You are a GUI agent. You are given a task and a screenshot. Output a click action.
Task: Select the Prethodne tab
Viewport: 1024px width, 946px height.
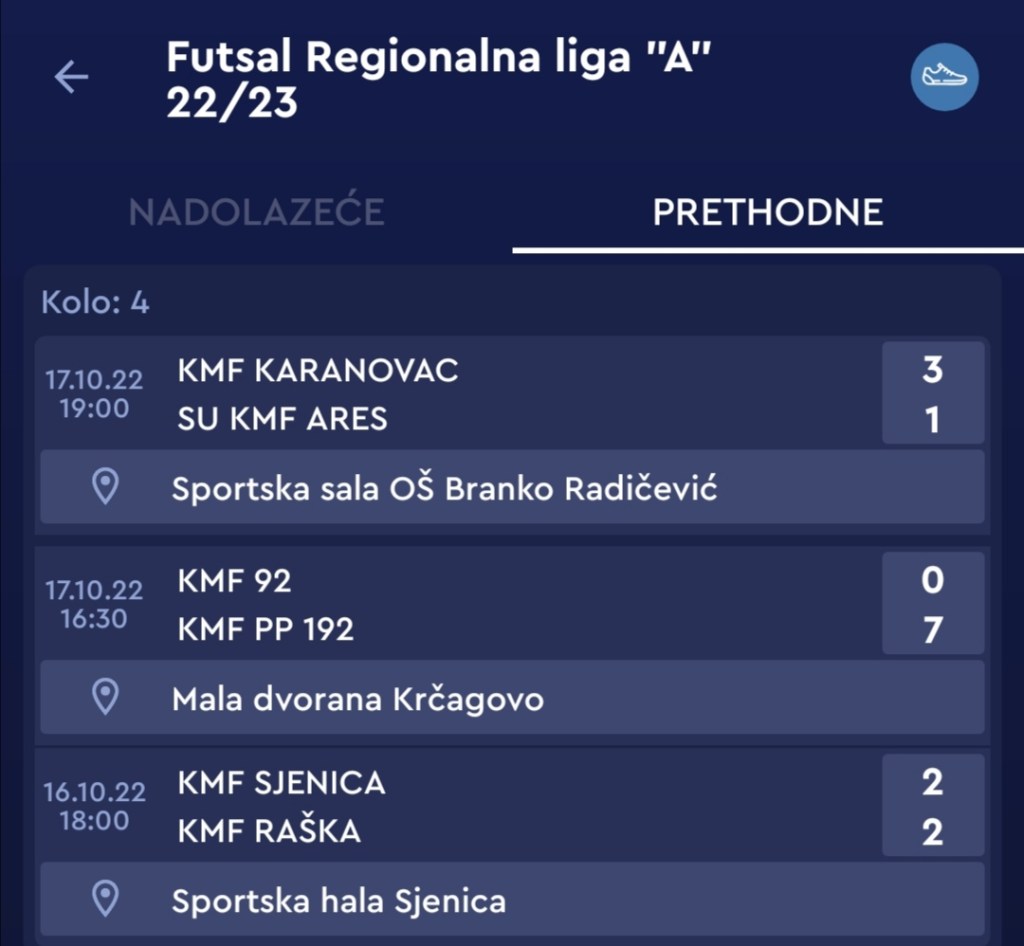pos(767,212)
